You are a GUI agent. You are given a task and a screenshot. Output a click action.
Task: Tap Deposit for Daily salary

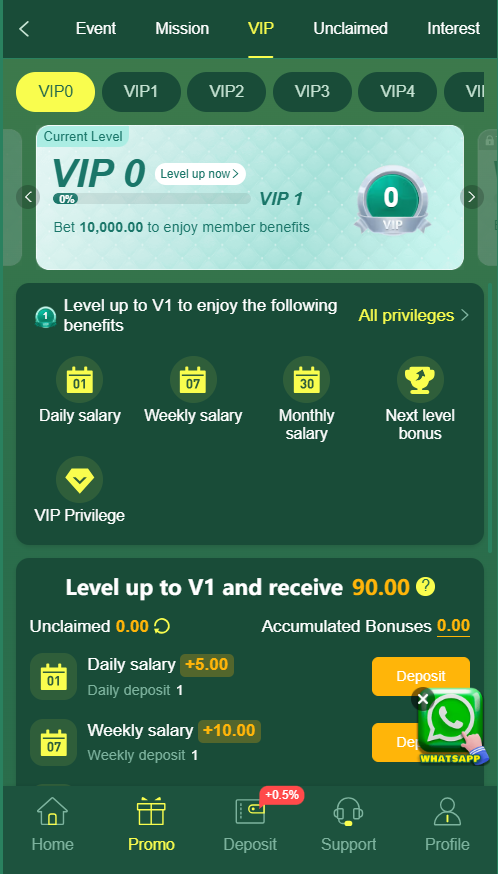click(420, 676)
